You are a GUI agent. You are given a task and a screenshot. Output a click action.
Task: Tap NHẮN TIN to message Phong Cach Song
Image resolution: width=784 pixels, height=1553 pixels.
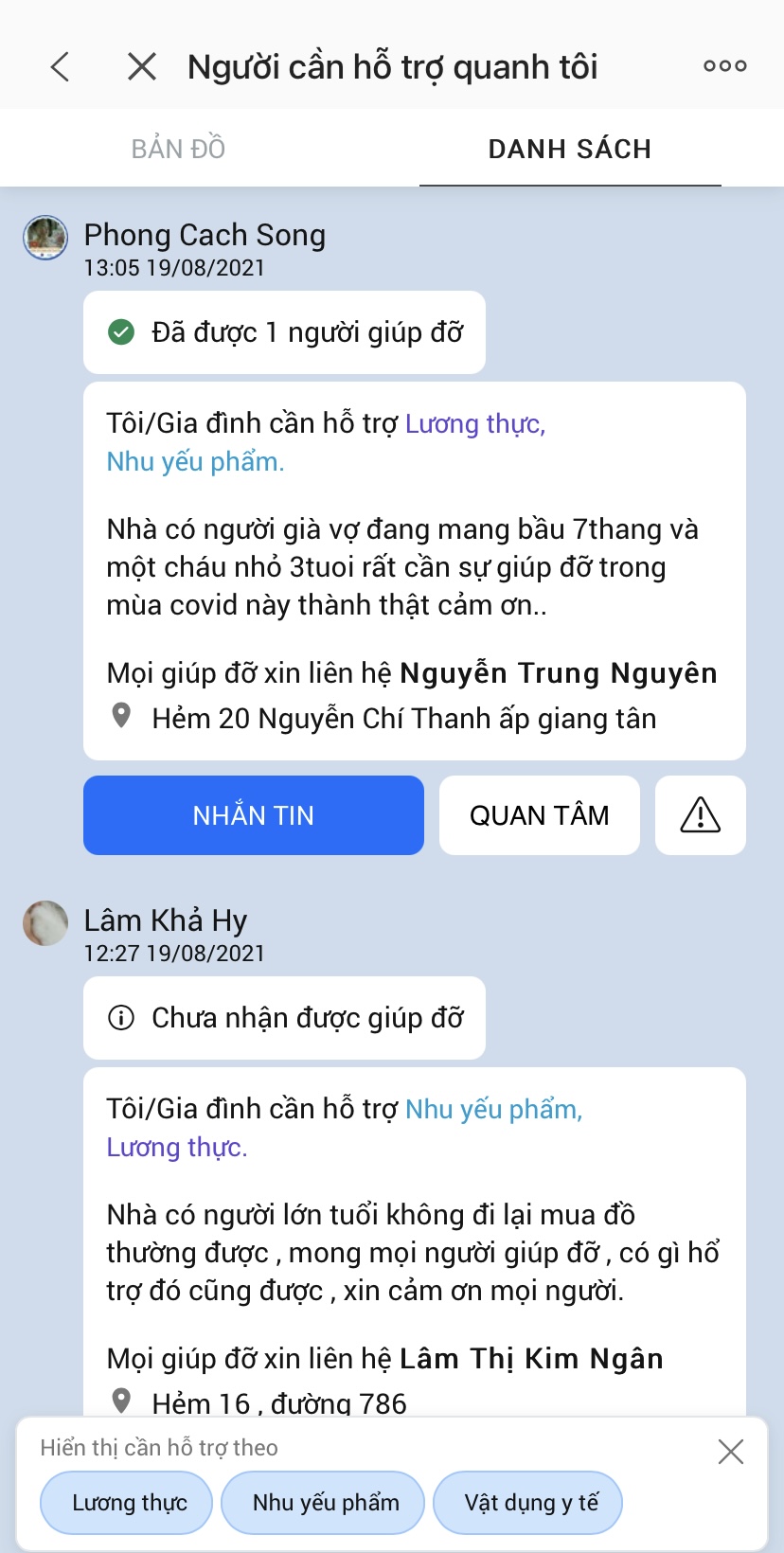click(253, 815)
